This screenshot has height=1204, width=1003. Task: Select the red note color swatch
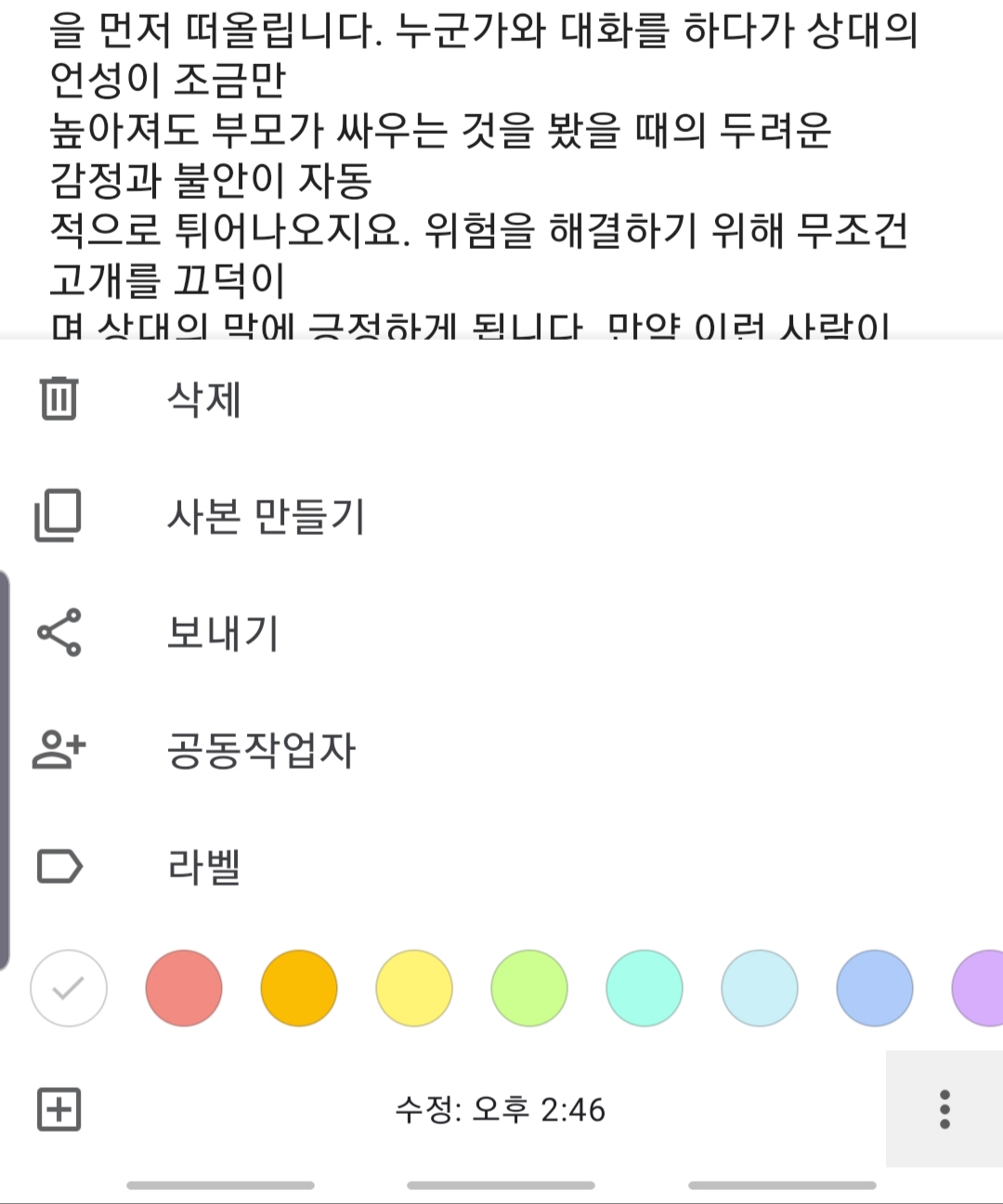coord(184,989)
